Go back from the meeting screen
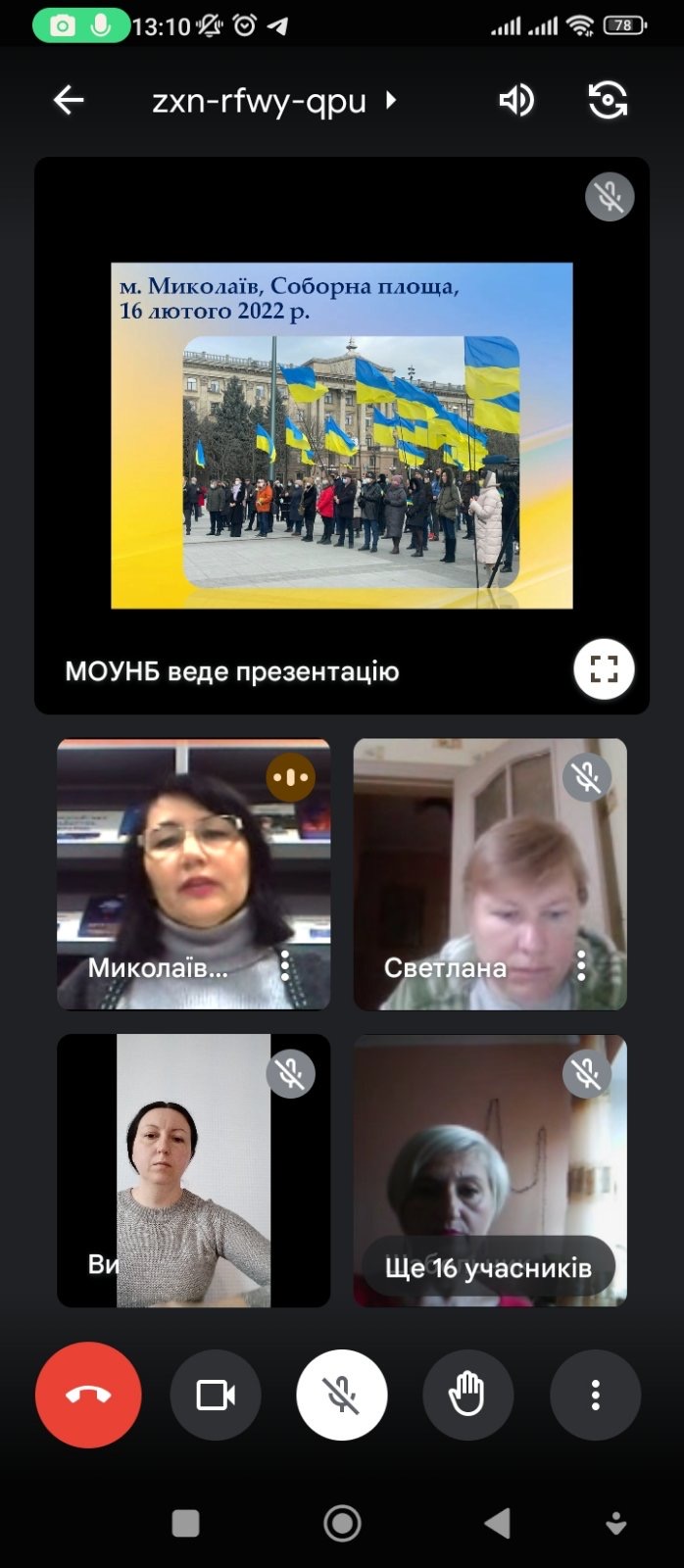This screenshot has width=684, height=1568. point(69,100)
